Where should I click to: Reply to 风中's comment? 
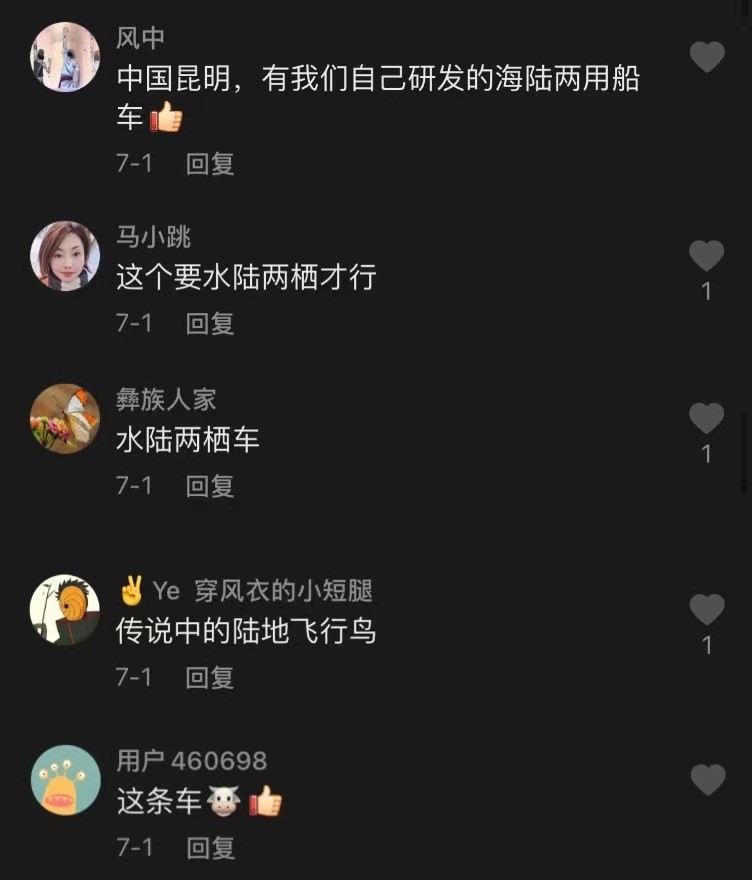pos(210,163)
